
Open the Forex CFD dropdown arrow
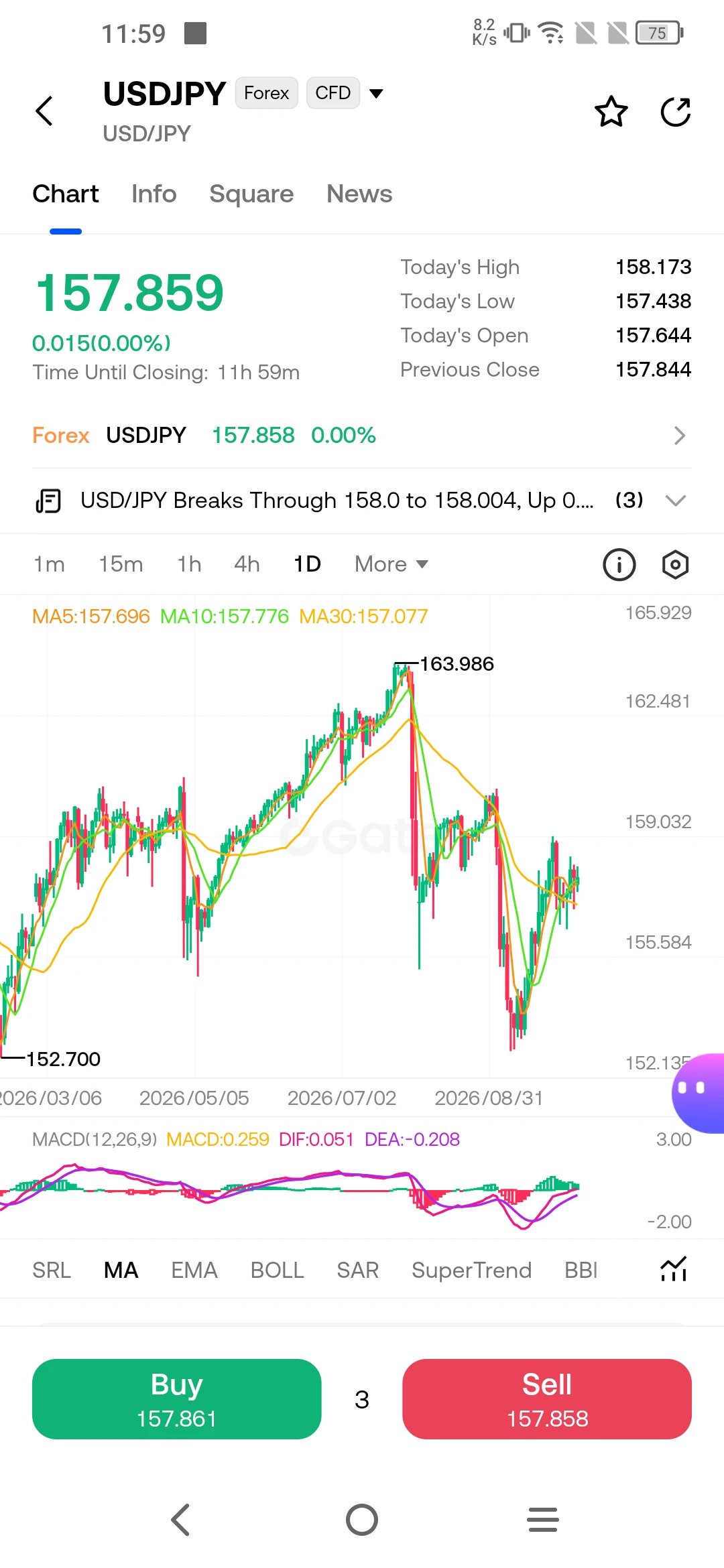(377, 93)
